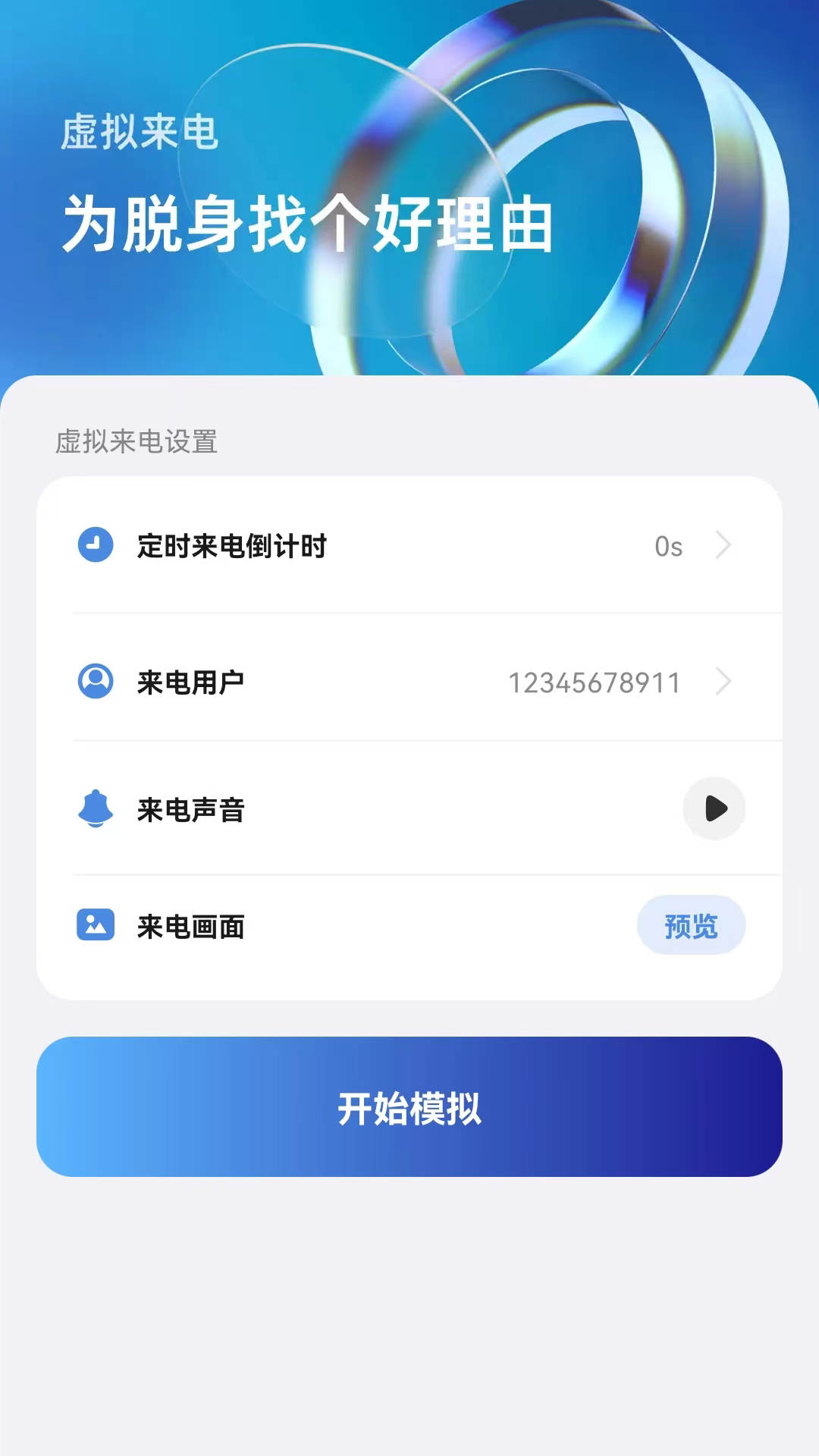The height and width of the screenshot is (1456, 819).
Task: Tap the person silhouette inside the avatar icon
Action: point(94,682)
